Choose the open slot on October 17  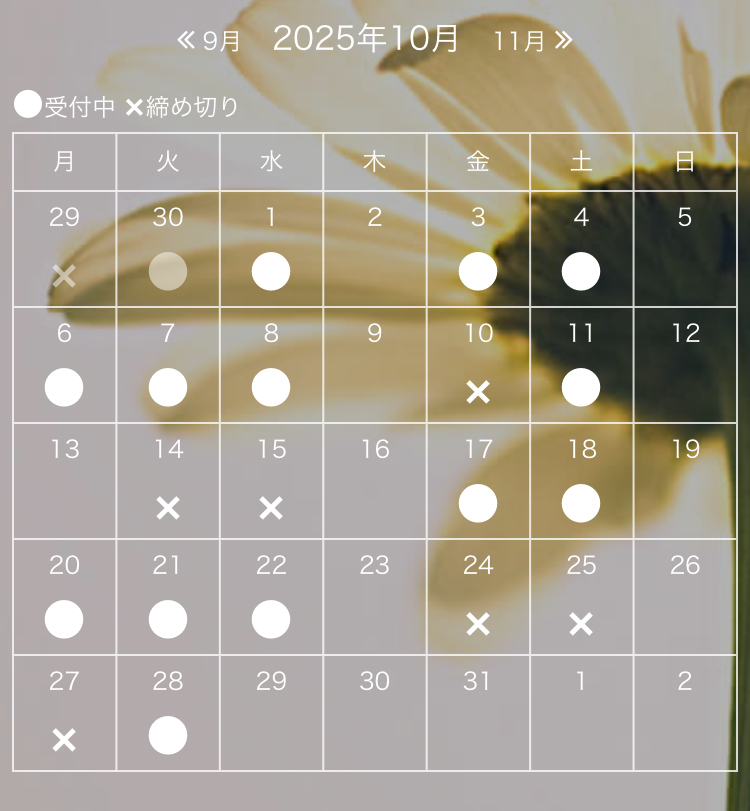(x=478, y=504)
